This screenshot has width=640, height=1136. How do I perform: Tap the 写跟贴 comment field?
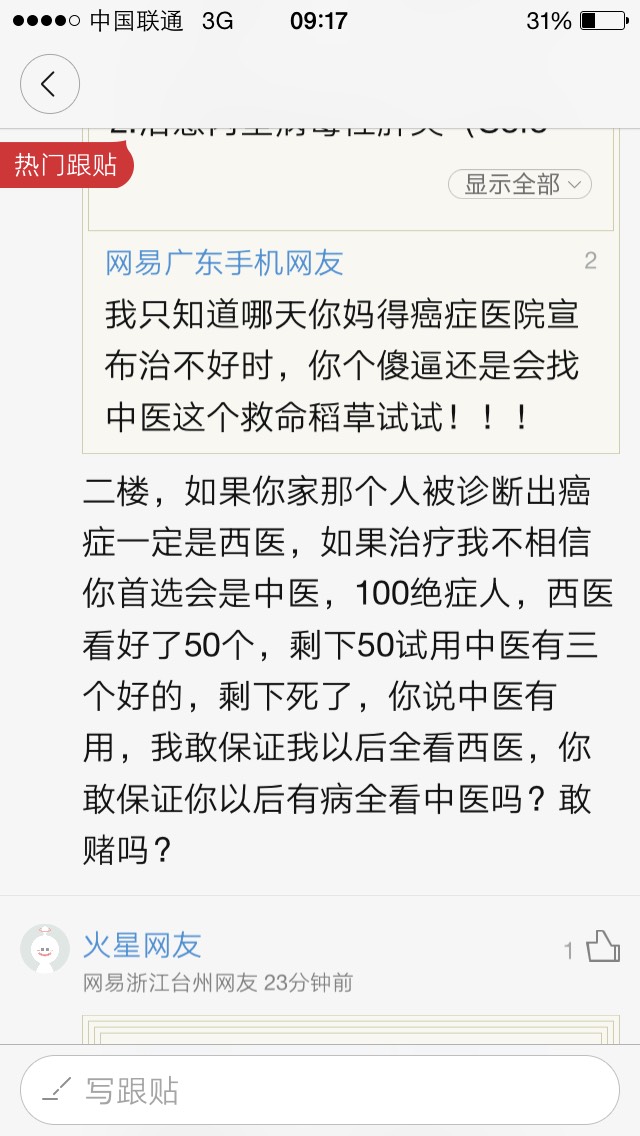point(320,1091)
